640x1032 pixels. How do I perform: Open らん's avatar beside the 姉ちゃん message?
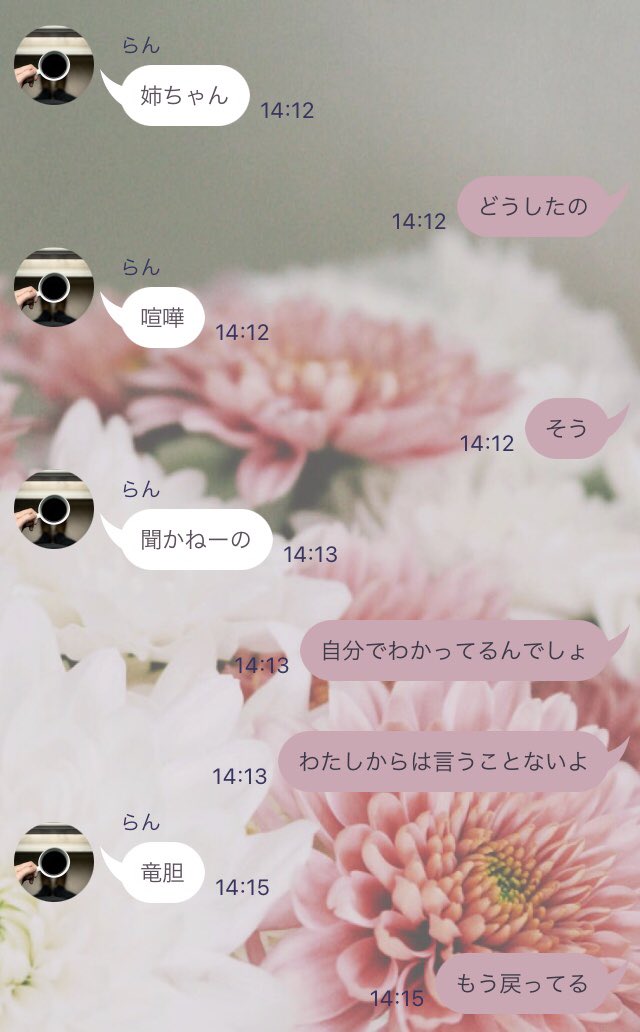(x=54, y=66)
